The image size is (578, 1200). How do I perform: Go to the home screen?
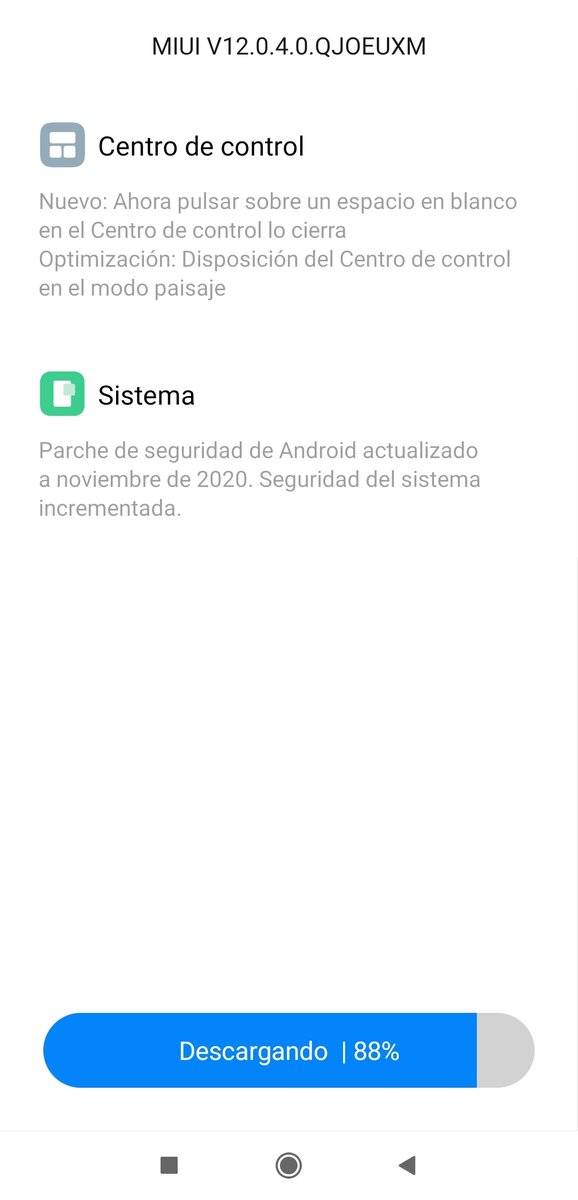pyautogui.click(x=288, y=1165)
